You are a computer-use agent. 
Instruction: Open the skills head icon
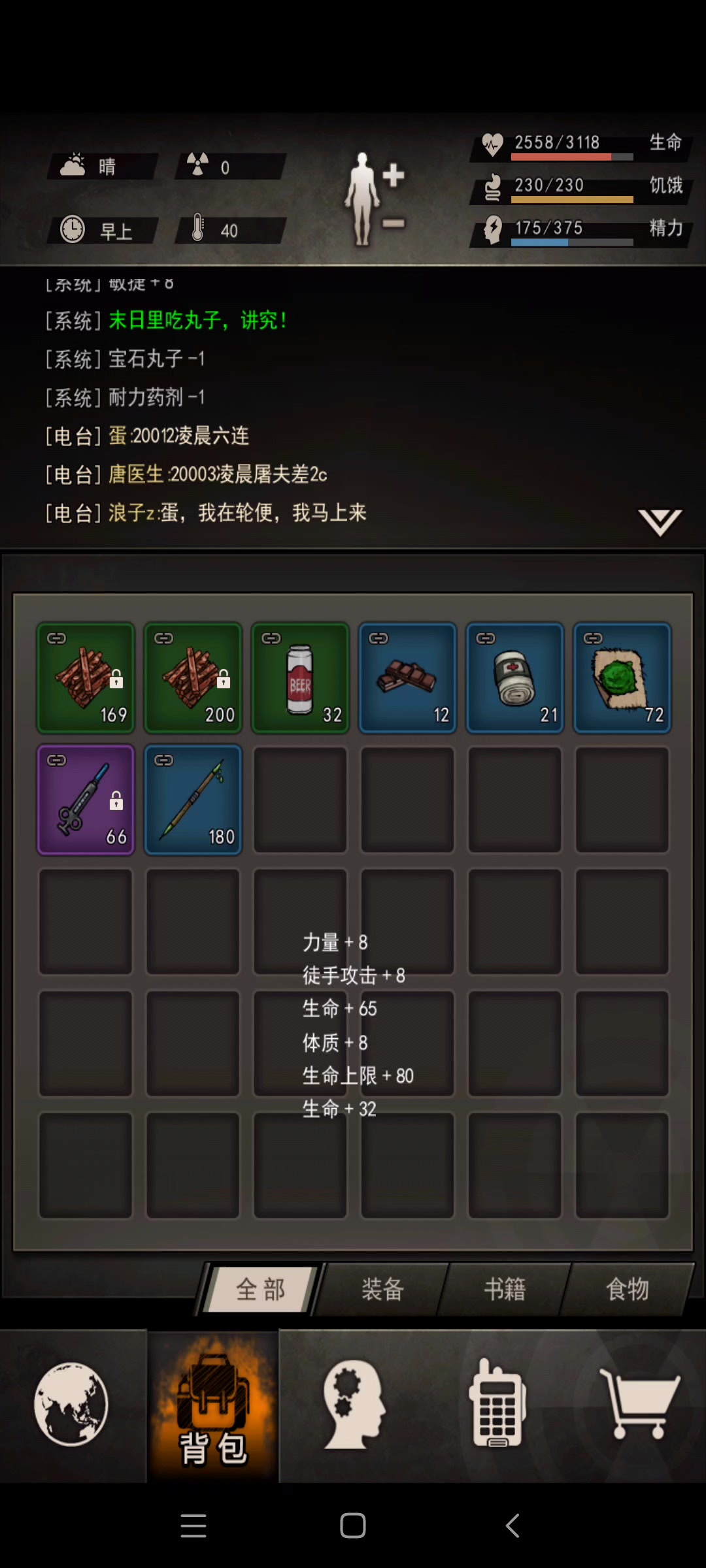(x=353, y=1404)
